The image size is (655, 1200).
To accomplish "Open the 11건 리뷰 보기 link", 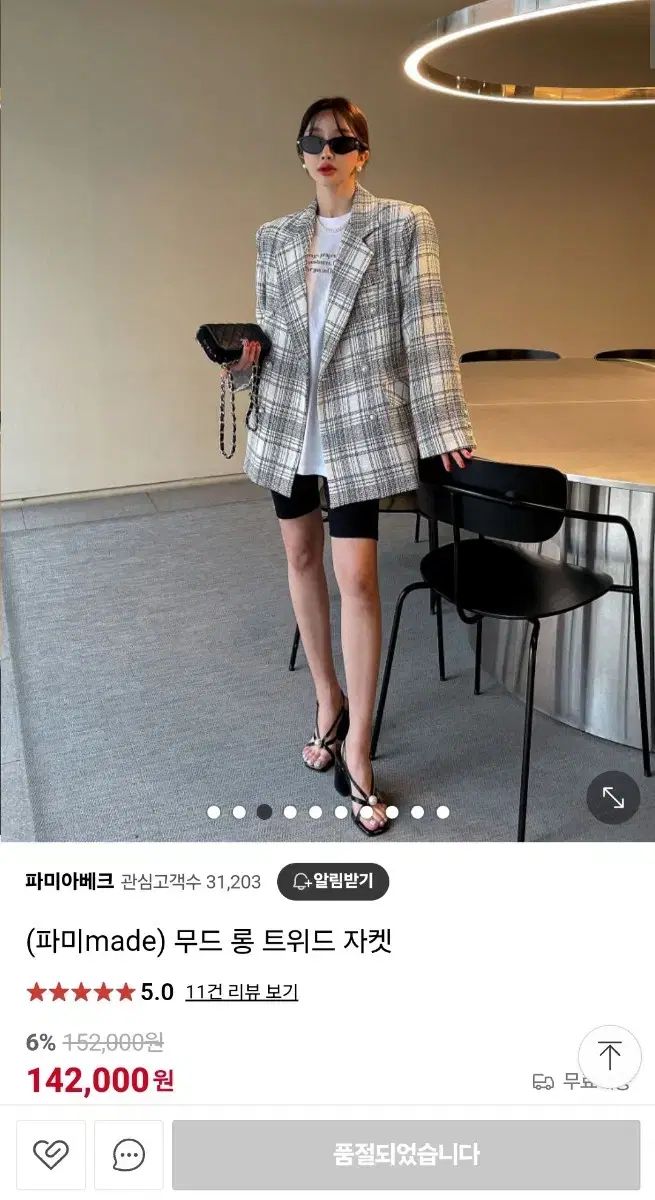I will point(241,992).
